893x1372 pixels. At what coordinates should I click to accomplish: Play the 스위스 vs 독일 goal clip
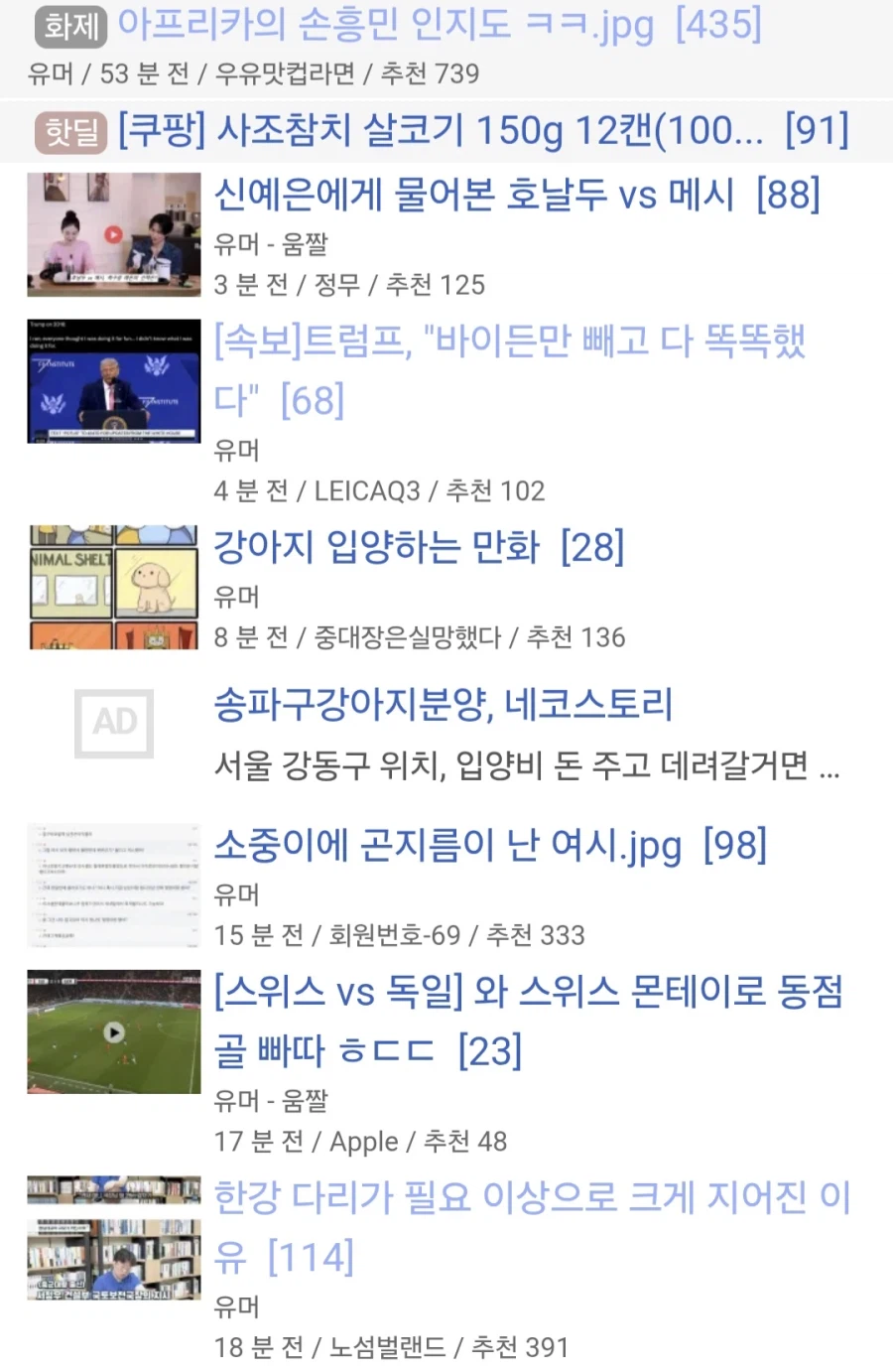(x=113, y=1031)
